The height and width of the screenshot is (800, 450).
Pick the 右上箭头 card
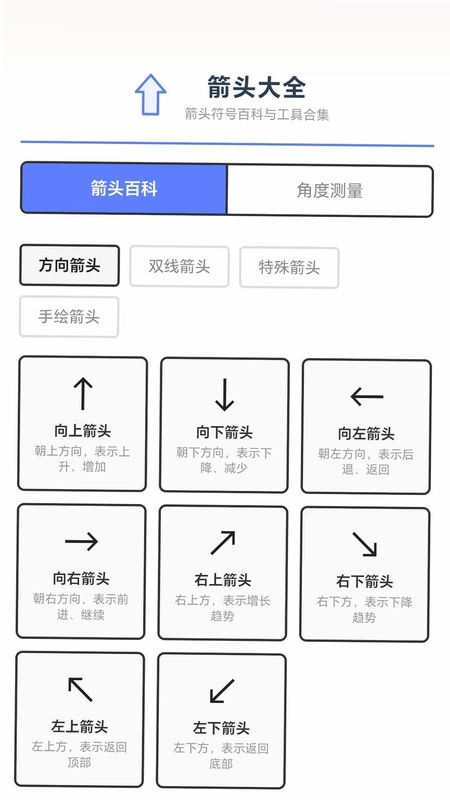tap(223, 573)
